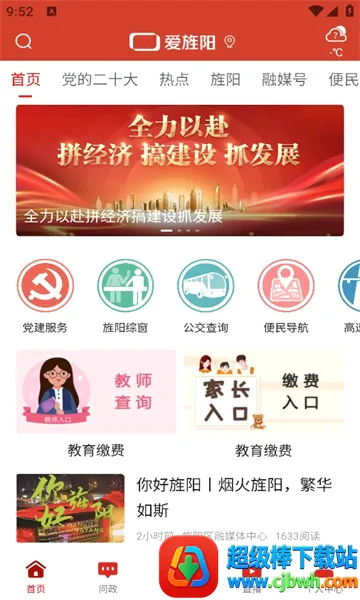Switch to 问政 in the bottom bar
This screenshot has height=600, width=360.
pos(108,577)
